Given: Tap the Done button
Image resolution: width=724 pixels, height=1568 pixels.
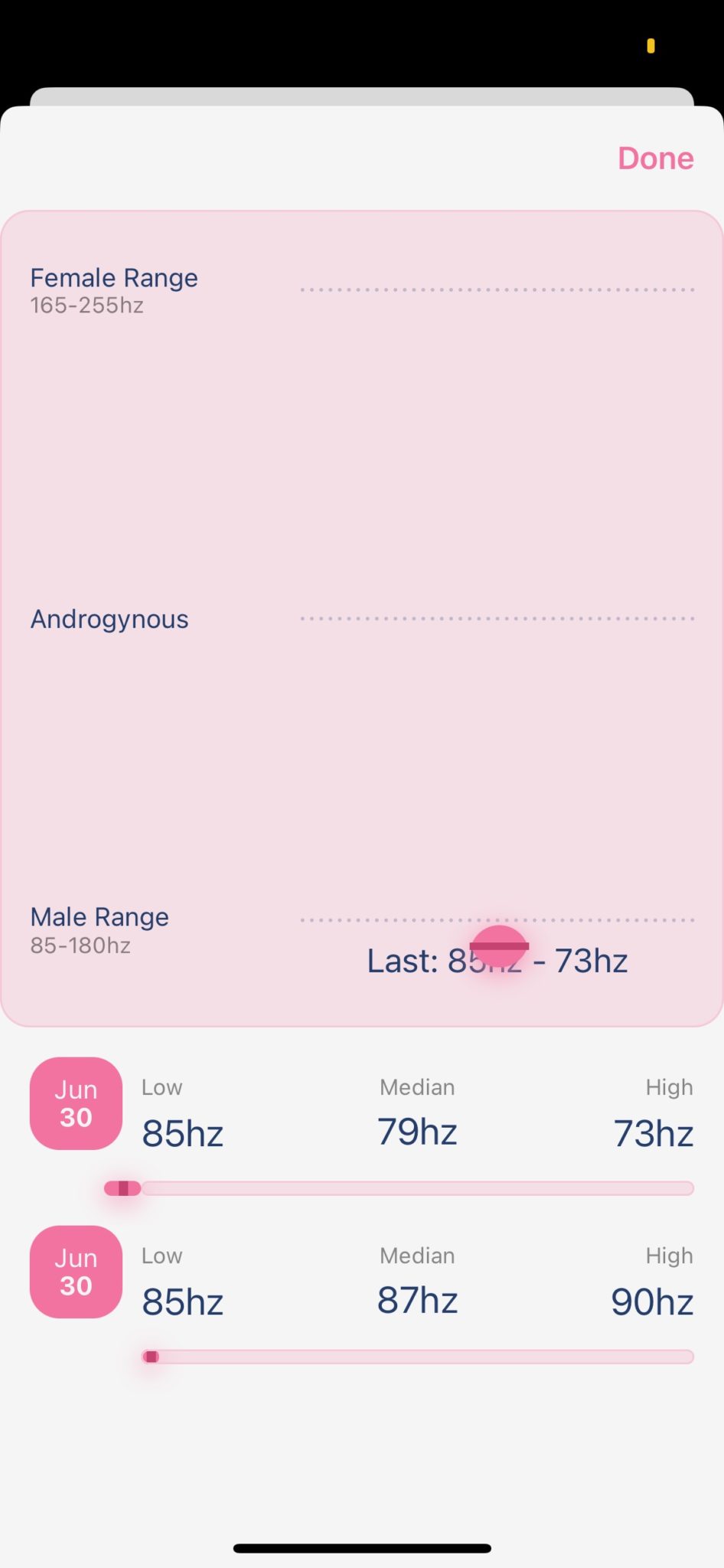Looking at the screenshot, I should (x=655, y=158).
